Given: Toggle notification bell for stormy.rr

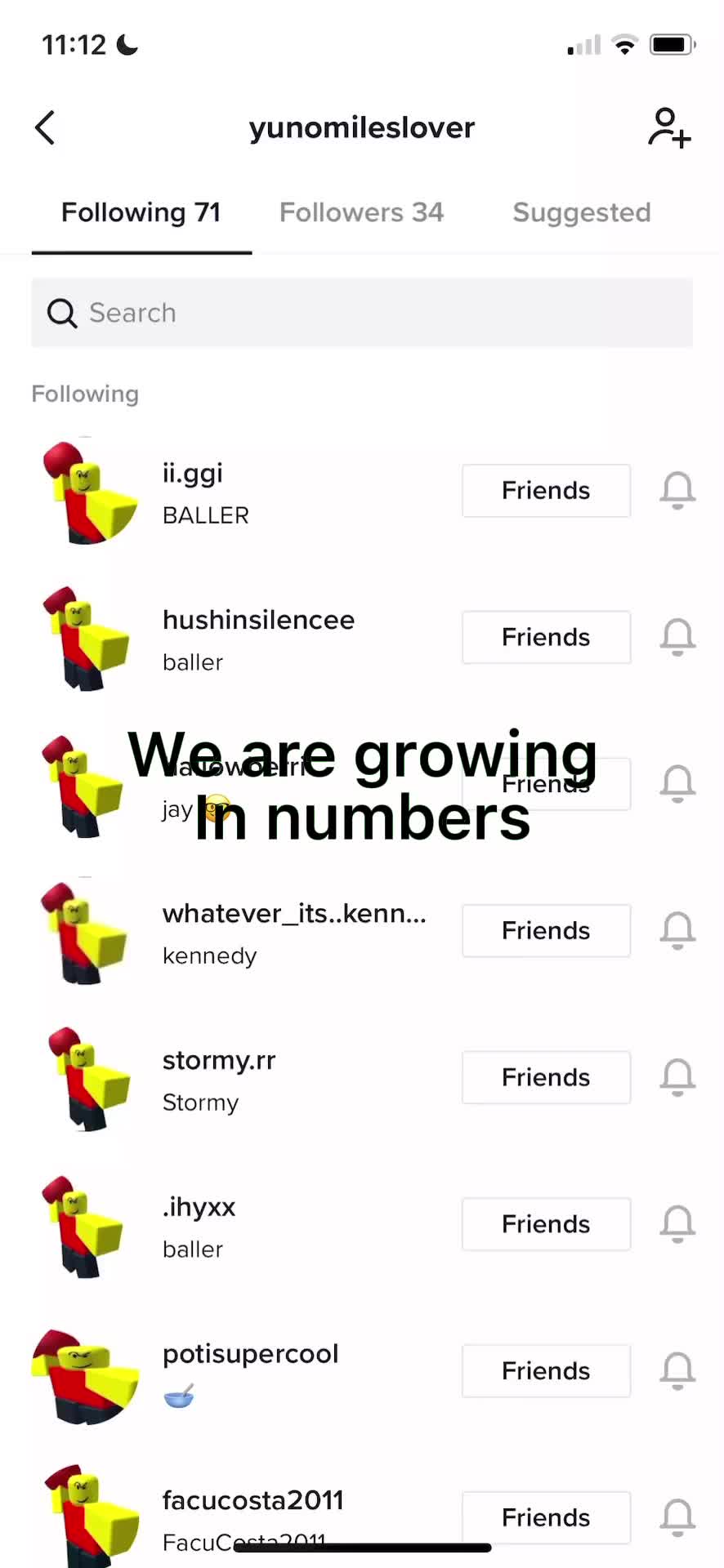Looking at the screenshot, I should [677, 1077].
